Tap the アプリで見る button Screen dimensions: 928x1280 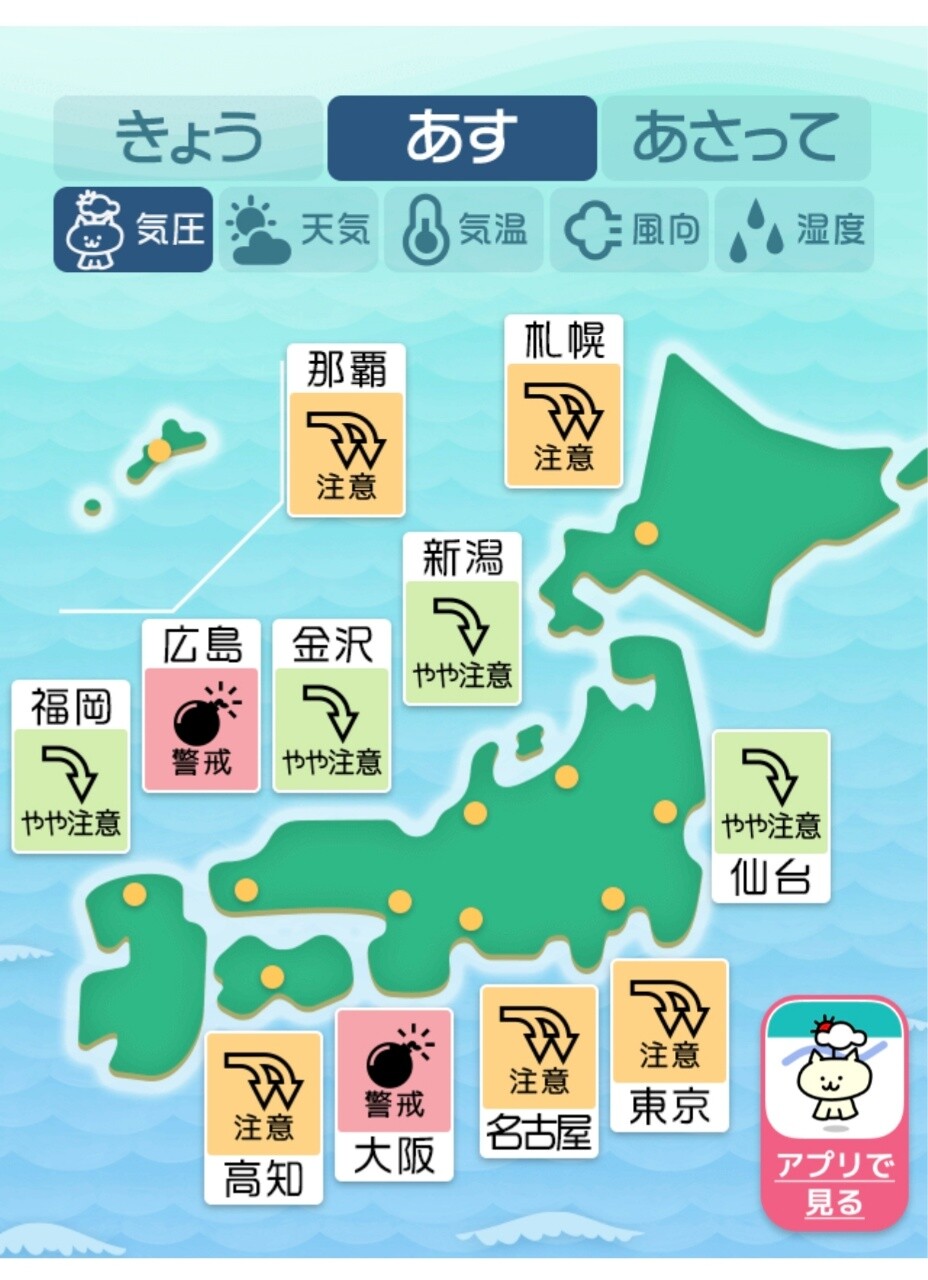835,1112
